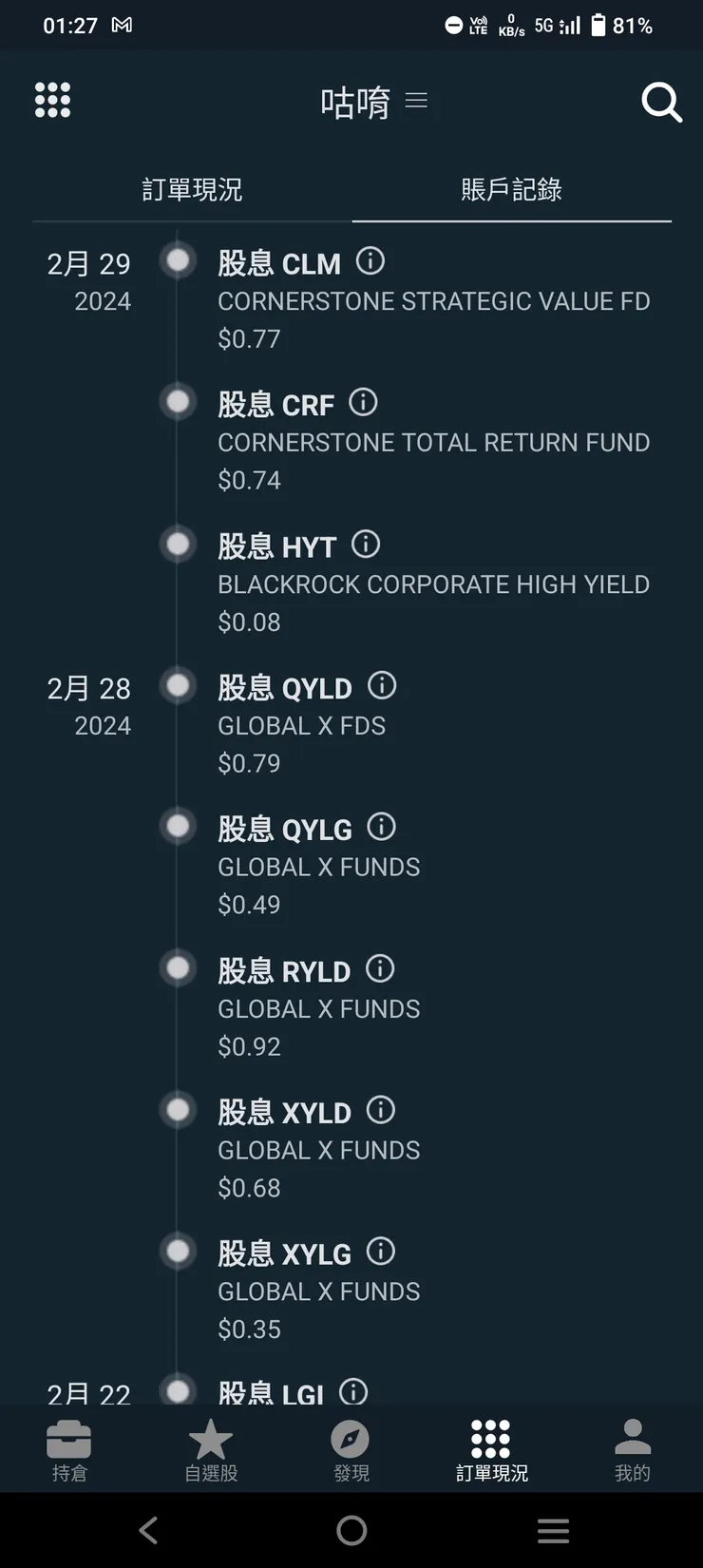Switch to the 發現 discover tab
Screen dimensions: 703x1568
pos(351,1450)
